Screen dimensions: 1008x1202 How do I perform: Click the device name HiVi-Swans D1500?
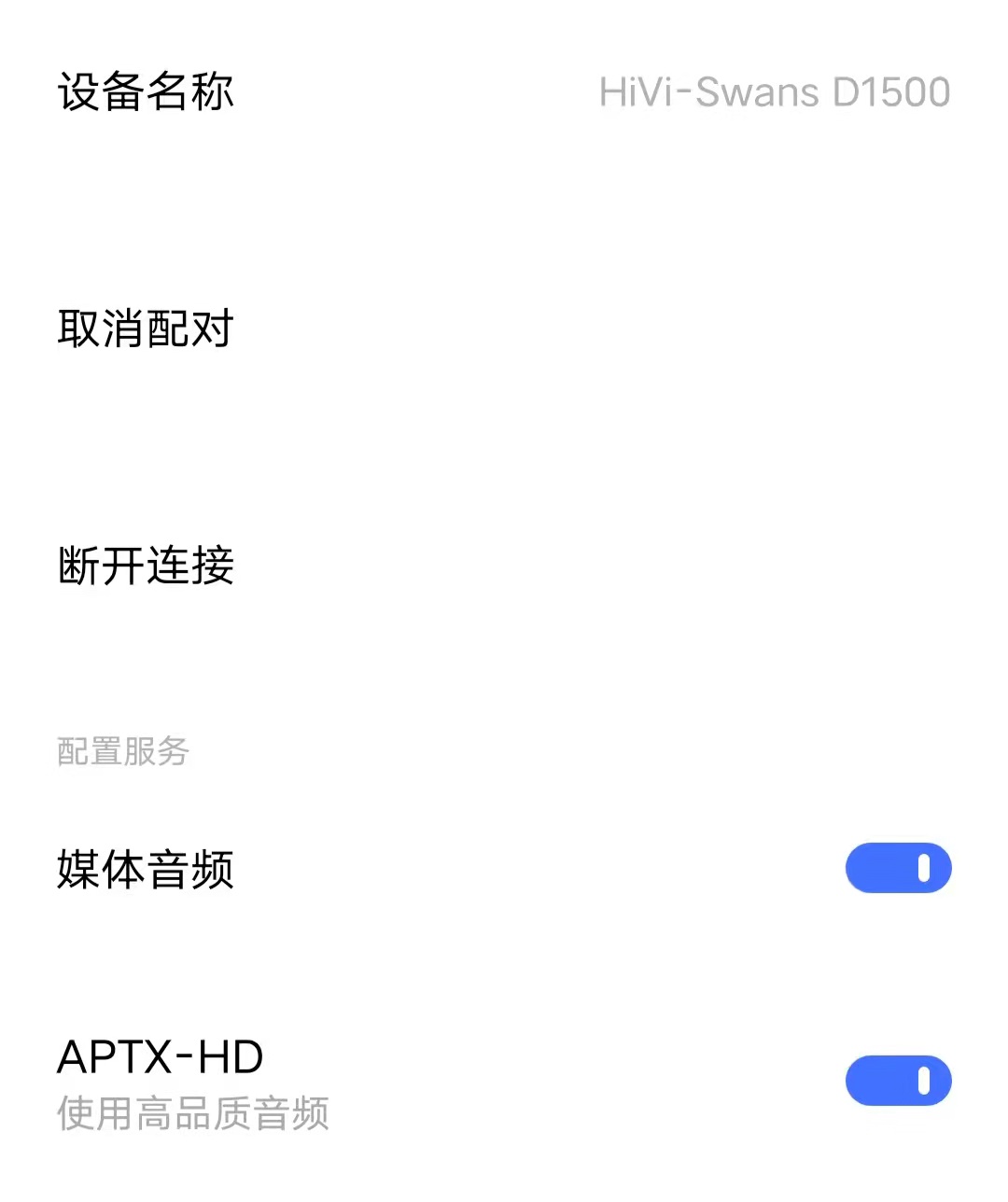(x=775, y=91)
